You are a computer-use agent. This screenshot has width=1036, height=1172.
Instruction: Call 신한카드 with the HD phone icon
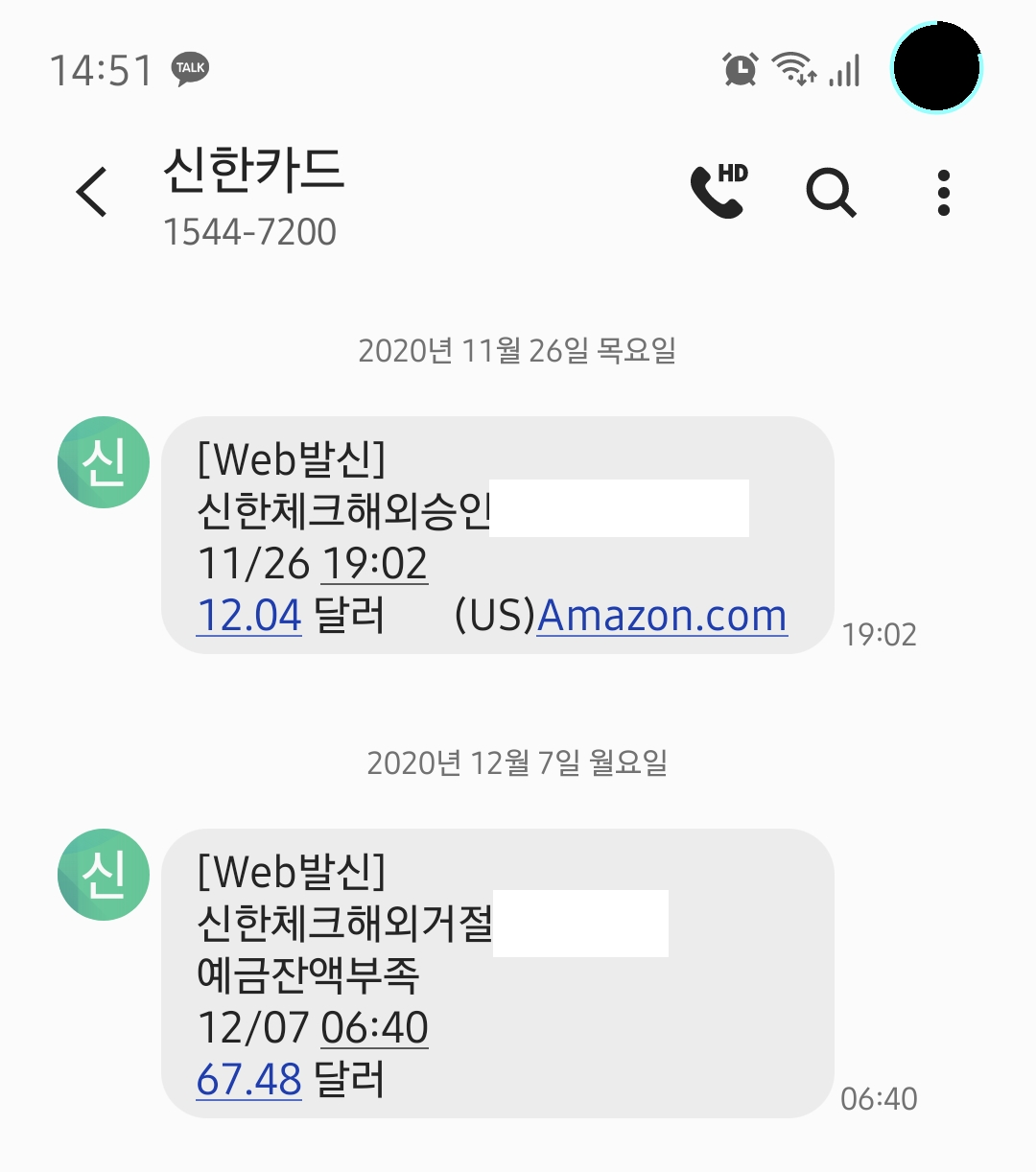click(x=718, y=191)
